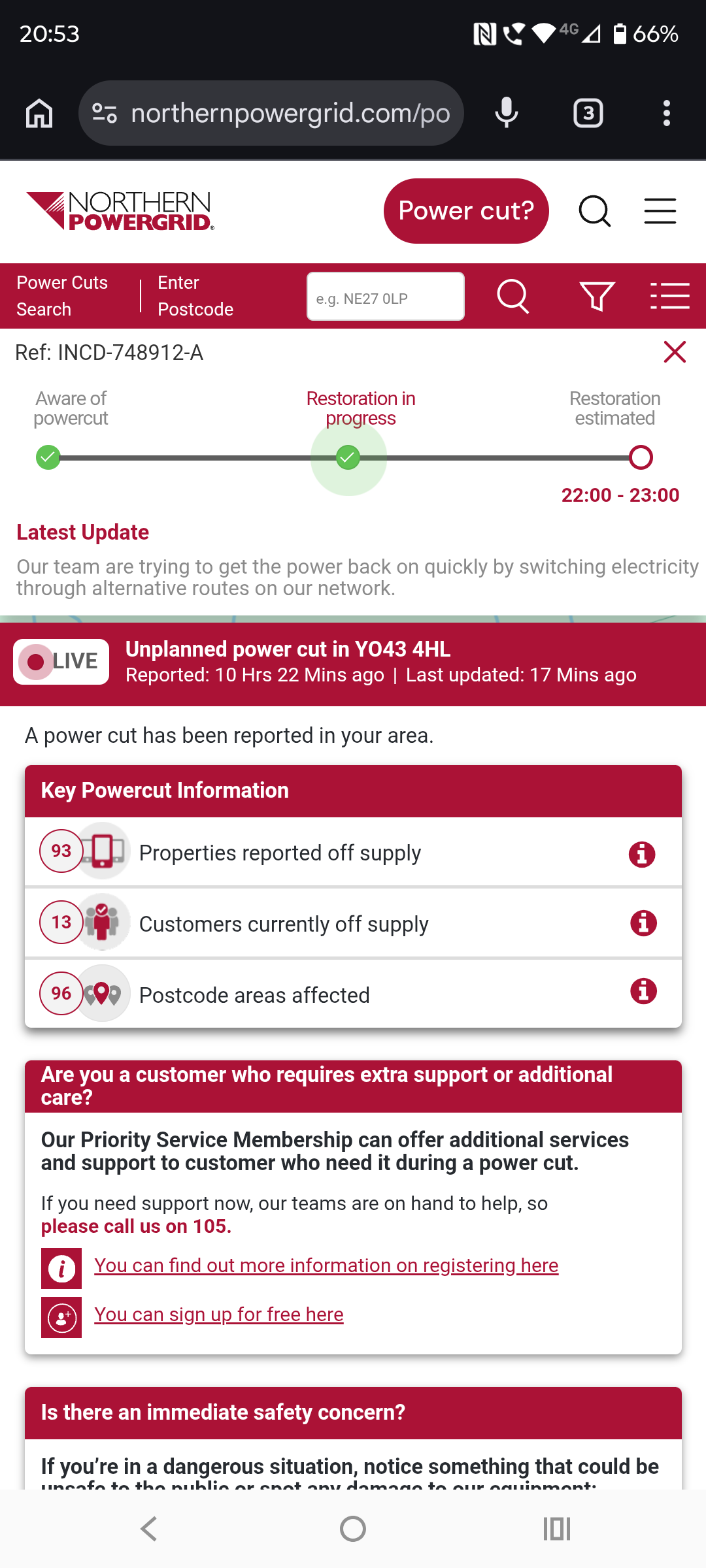Screen dimensions: 706x1568
Task: Close the INCD-748912-A incident details
Action: 675,351
